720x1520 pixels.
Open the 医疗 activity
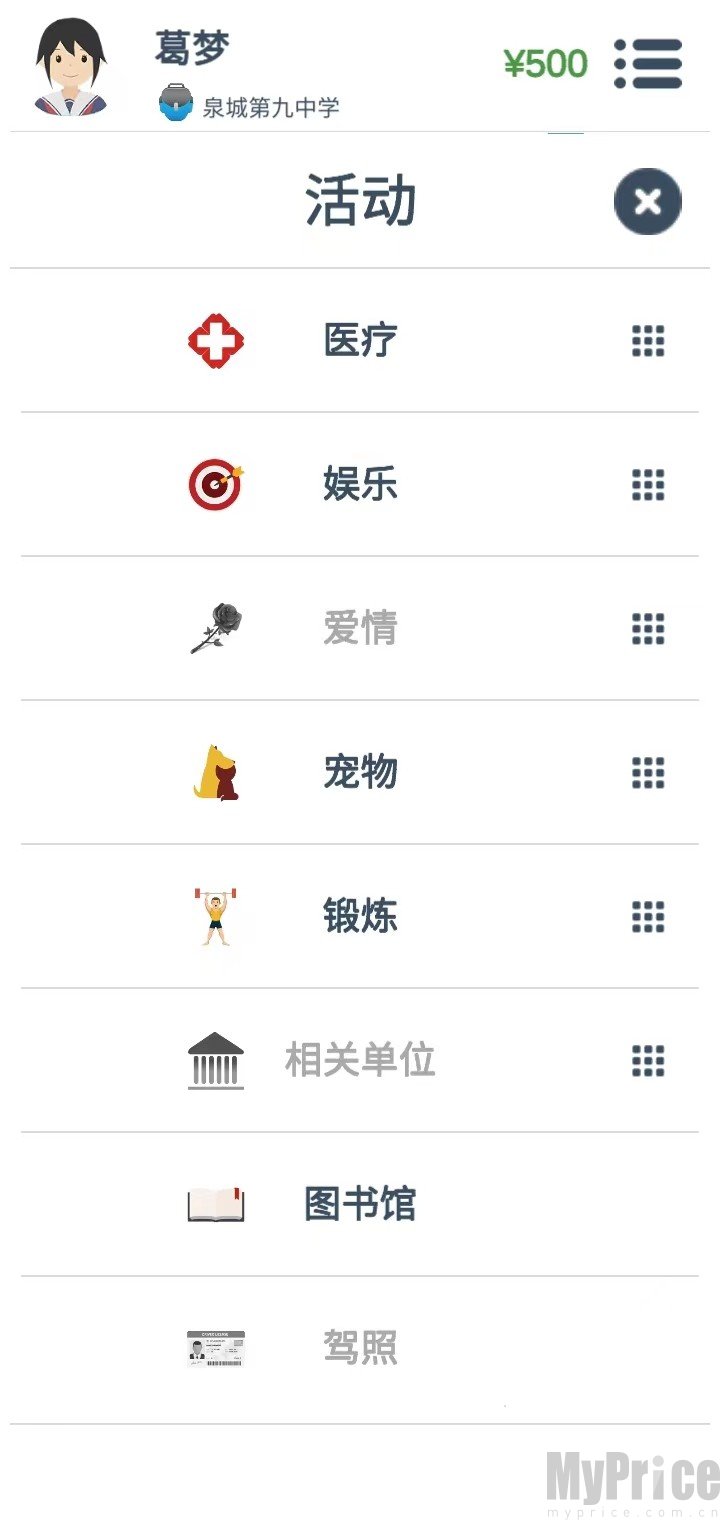point(360,340)
